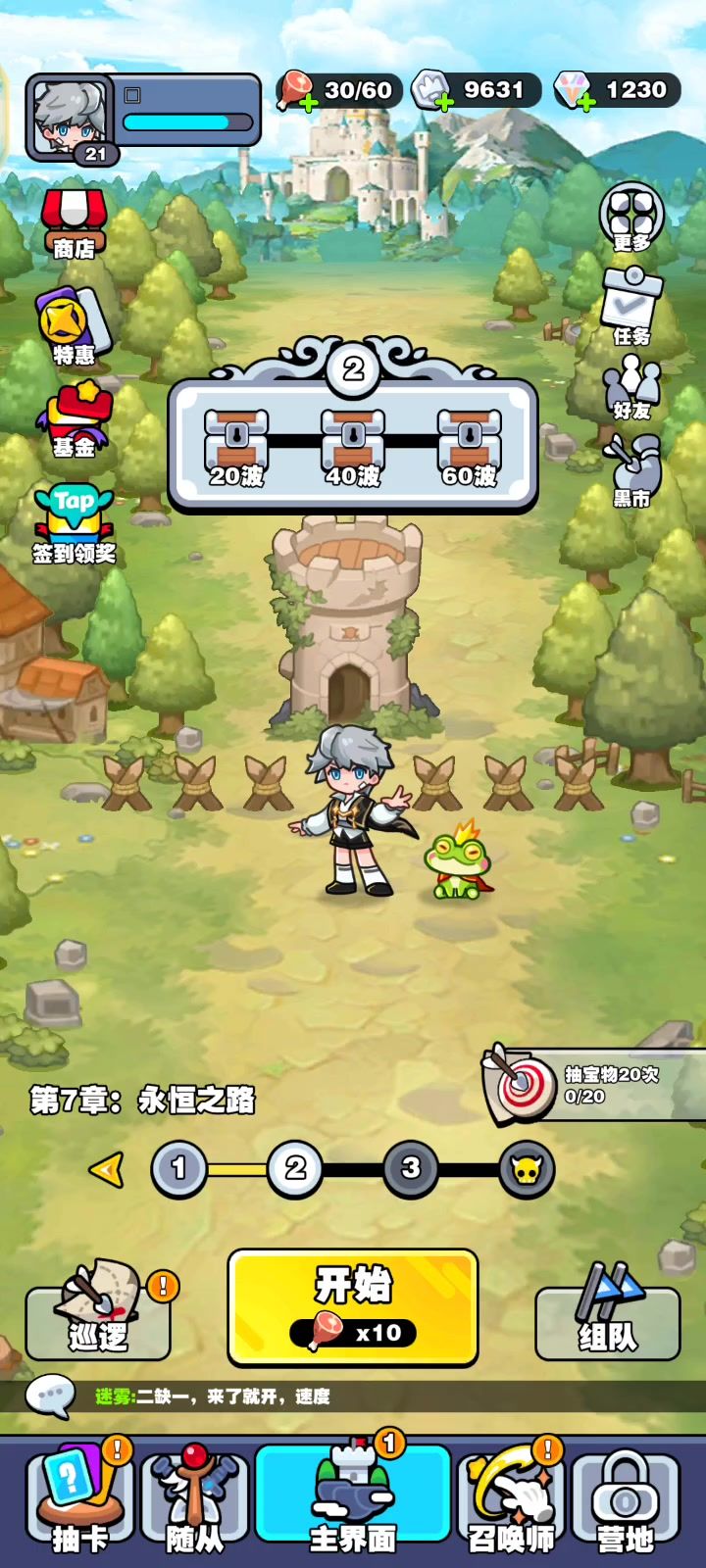Open the 基金 fund icon
706x1568 pixels.
75,419
